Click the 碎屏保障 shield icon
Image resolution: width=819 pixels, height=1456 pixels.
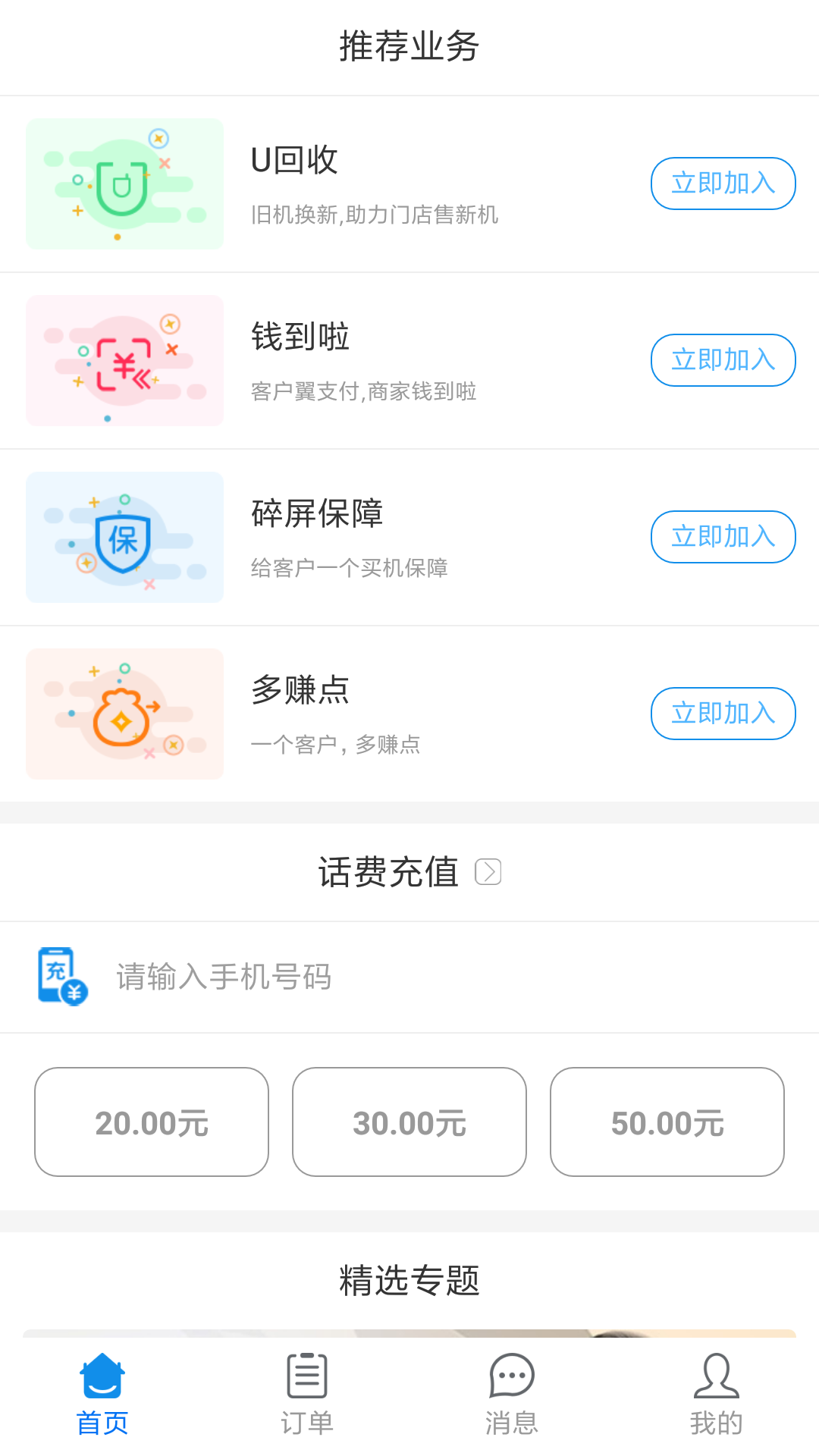(x=124, y=537)
